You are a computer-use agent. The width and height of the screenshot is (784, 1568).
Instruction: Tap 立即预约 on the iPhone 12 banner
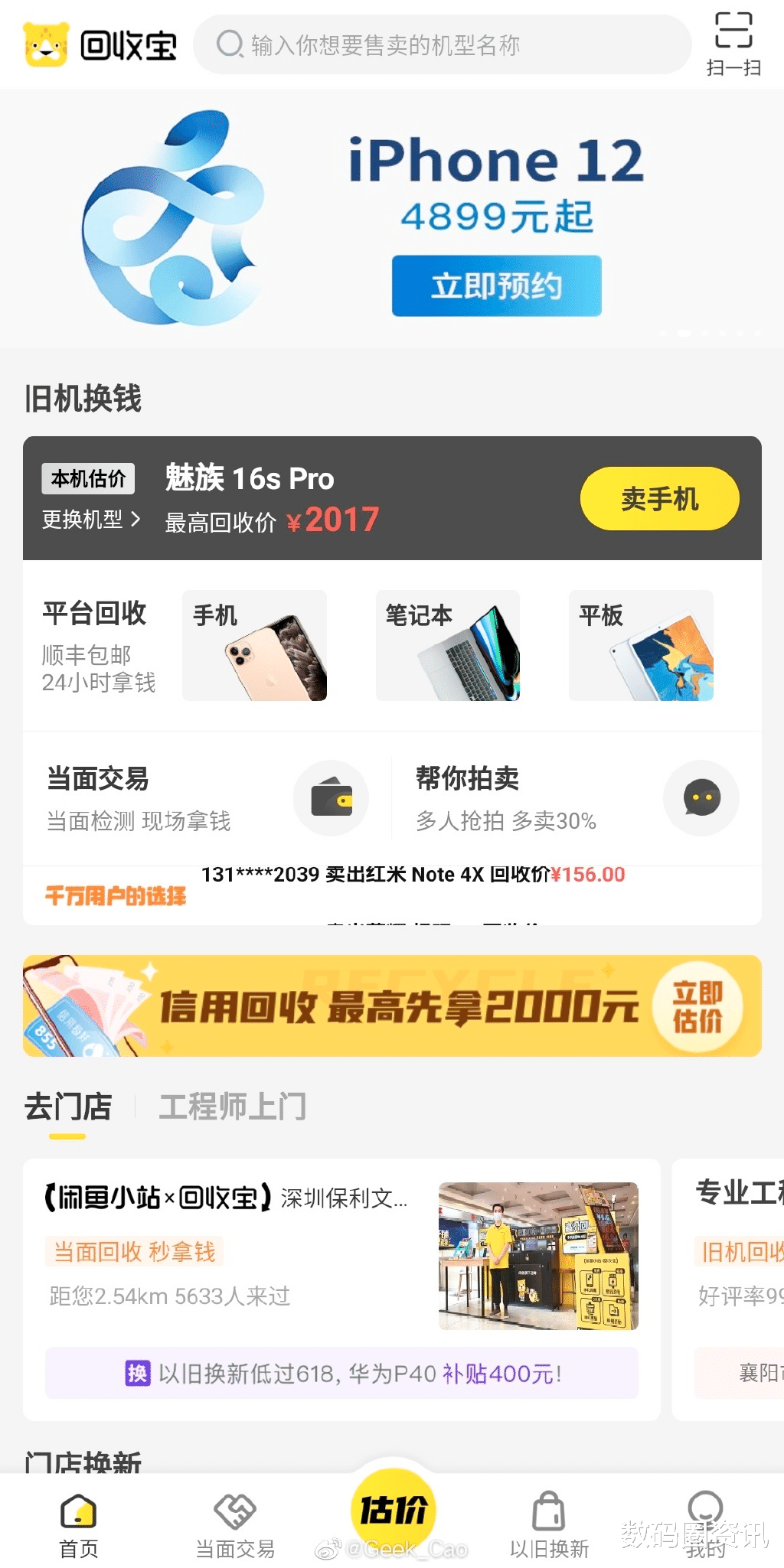point(496,286)
